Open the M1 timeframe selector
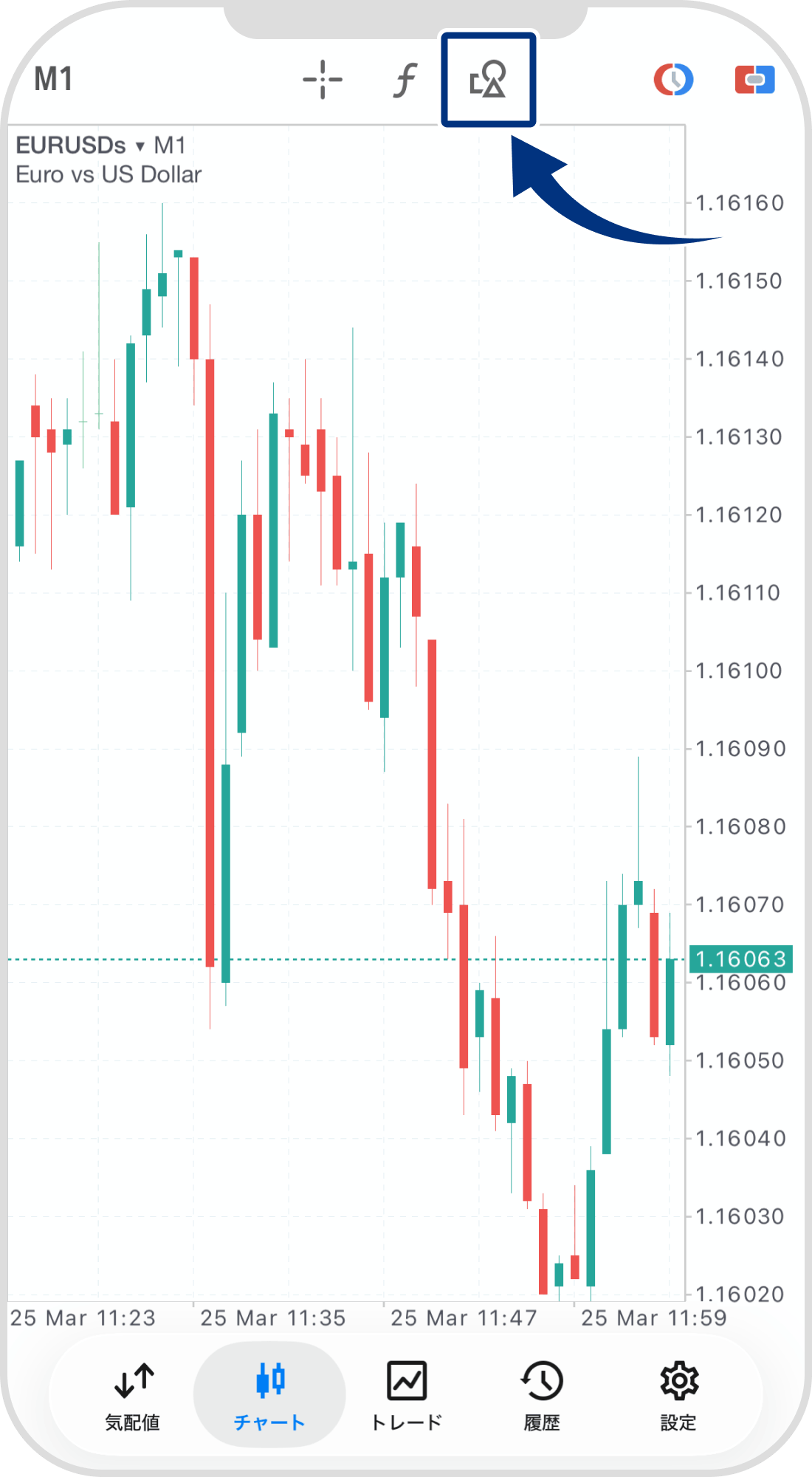Screen dimensions: 812x1477 tap(53, 80)
